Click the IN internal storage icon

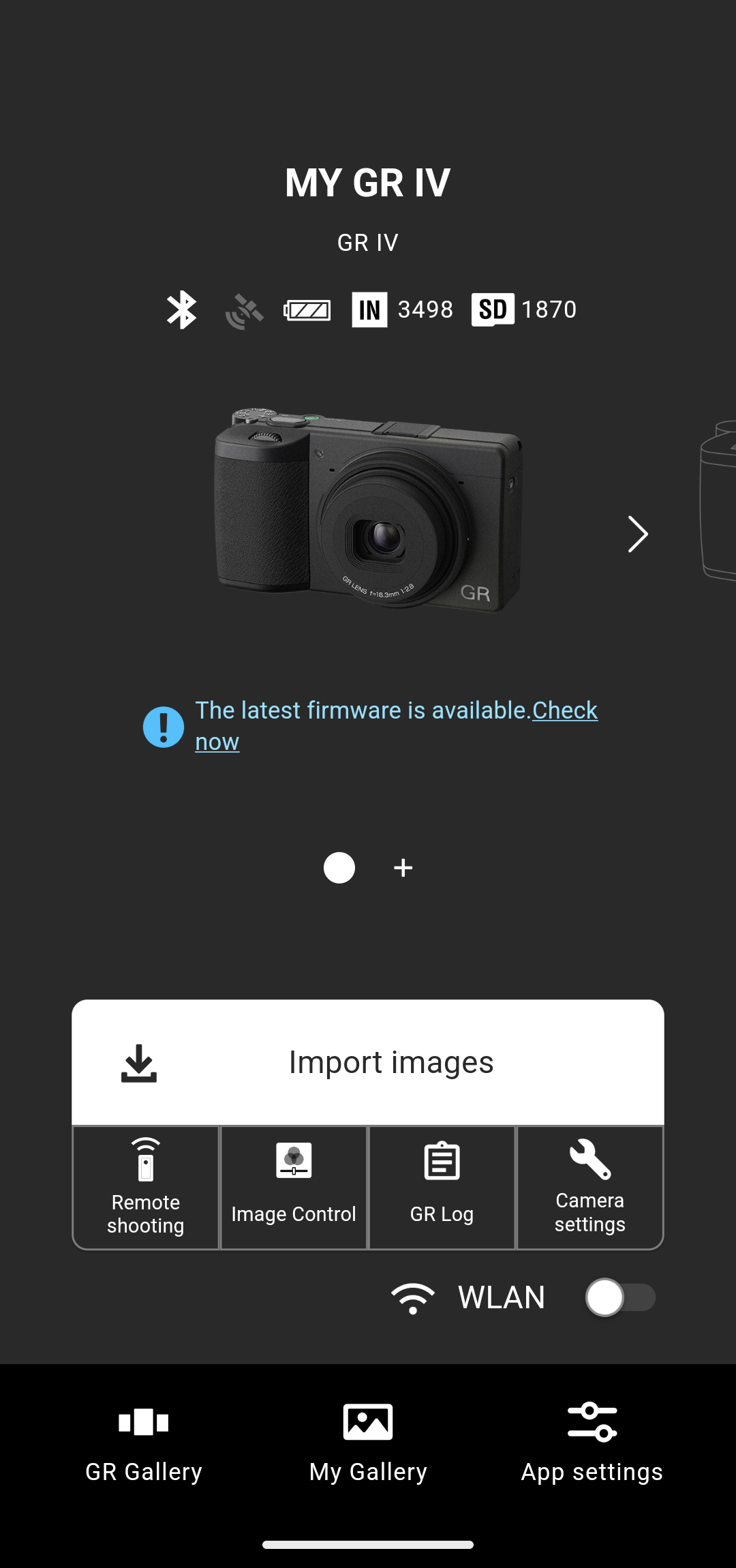click(369, 310)
